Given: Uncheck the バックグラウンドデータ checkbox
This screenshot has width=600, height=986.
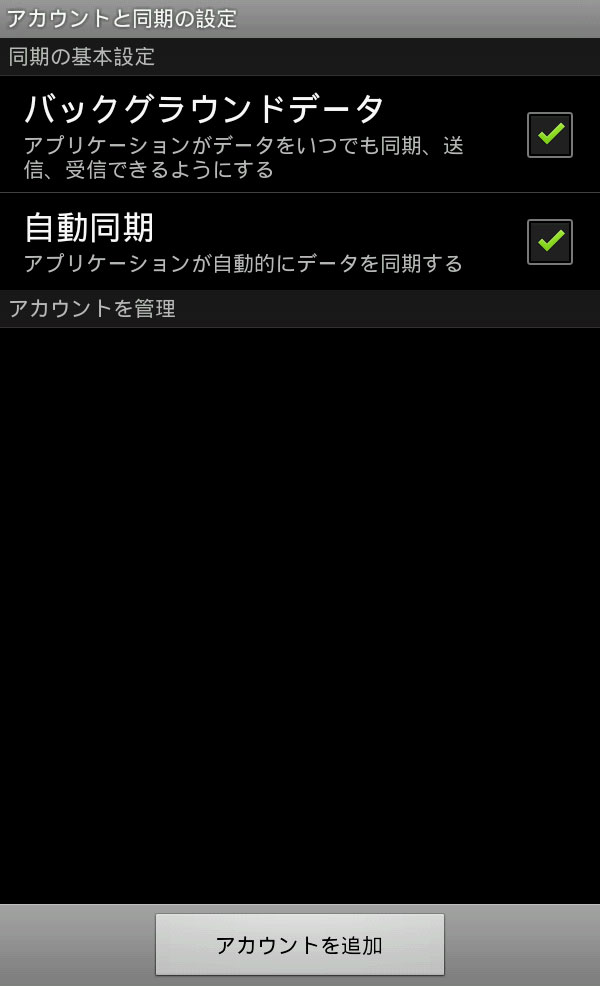Looking at the screenshot, I should (x=550, y=135).
